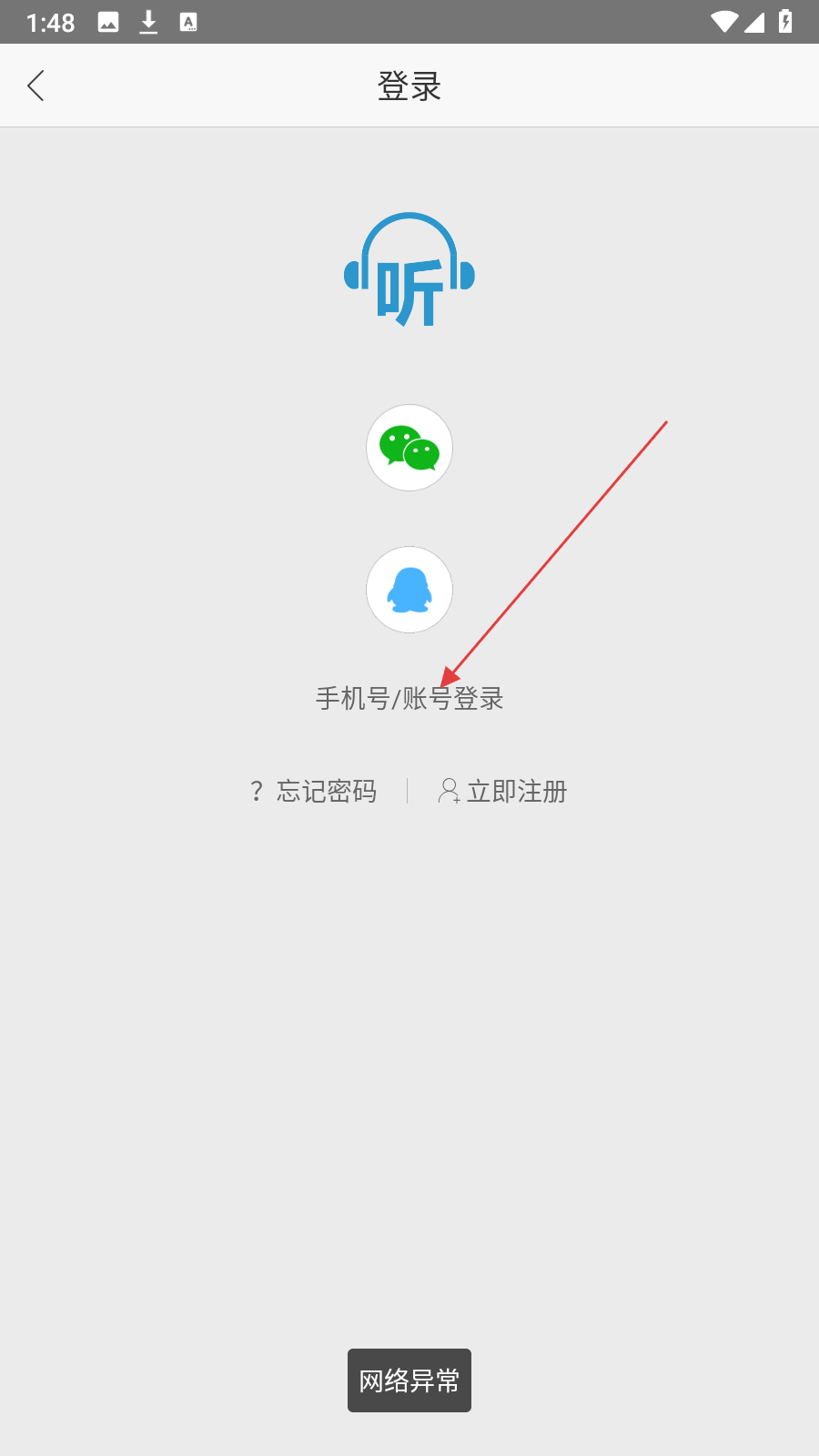Viewport: 819px width, 1456px height.
Task: Log in with the QQ penguin icon
Action: [409, 590]
